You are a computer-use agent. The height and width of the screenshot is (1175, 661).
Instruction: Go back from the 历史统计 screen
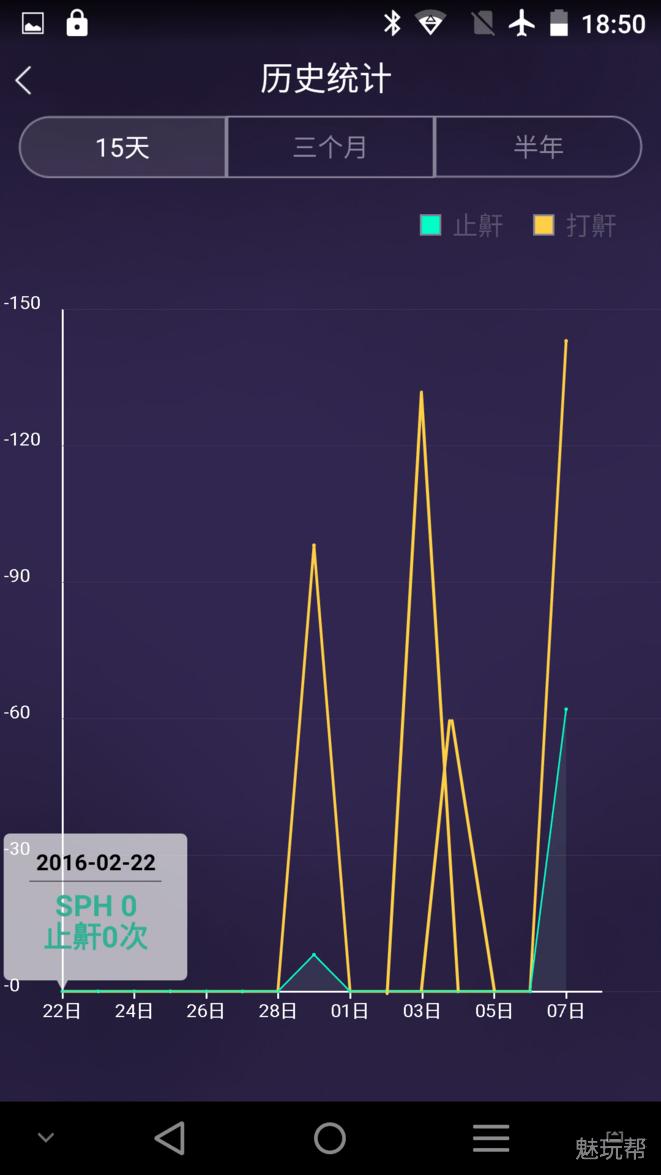click(x=24, y=80)
